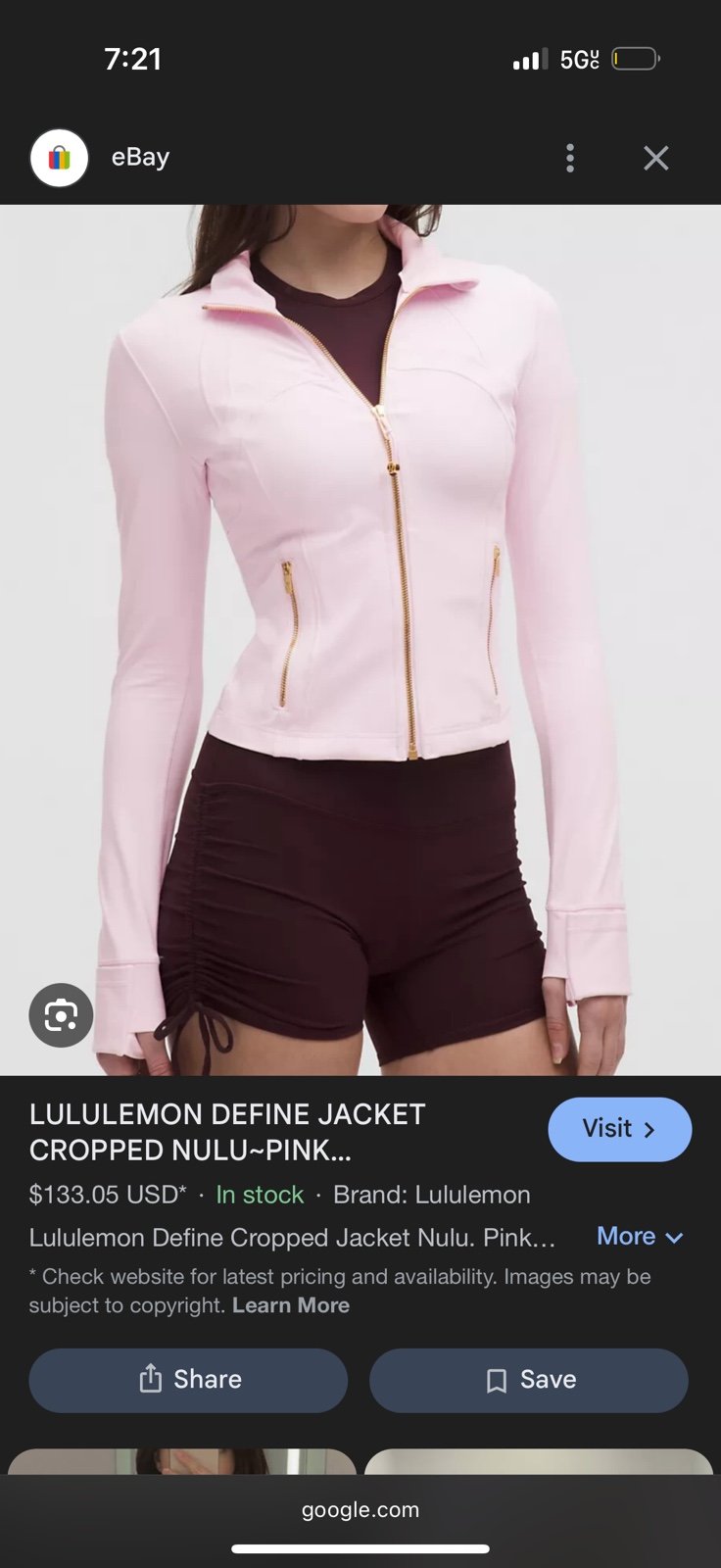This screenshot has width=721, height=1568.
Task: Search this image with Google Lens
Action: tap(61, 1015)
